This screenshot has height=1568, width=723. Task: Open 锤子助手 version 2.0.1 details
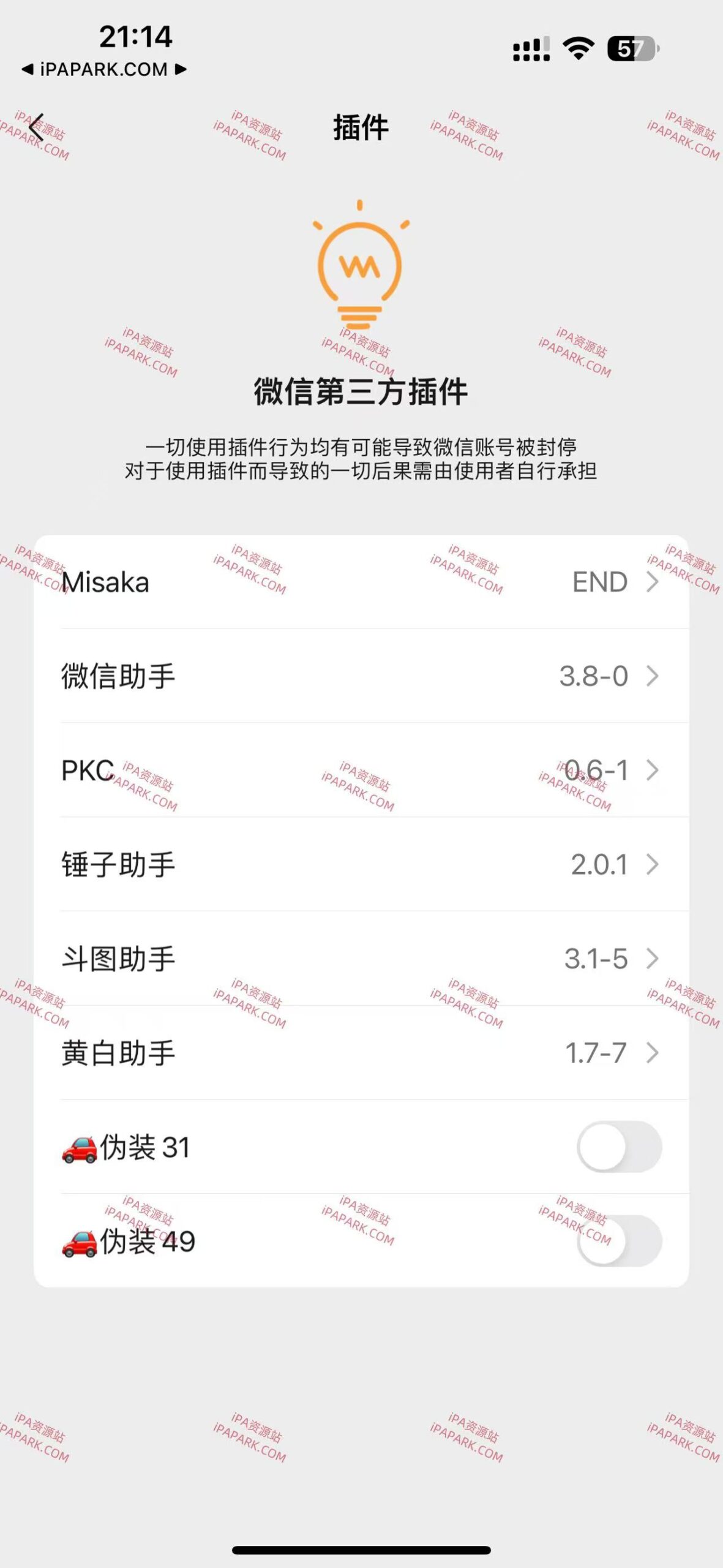coord(361,865)
